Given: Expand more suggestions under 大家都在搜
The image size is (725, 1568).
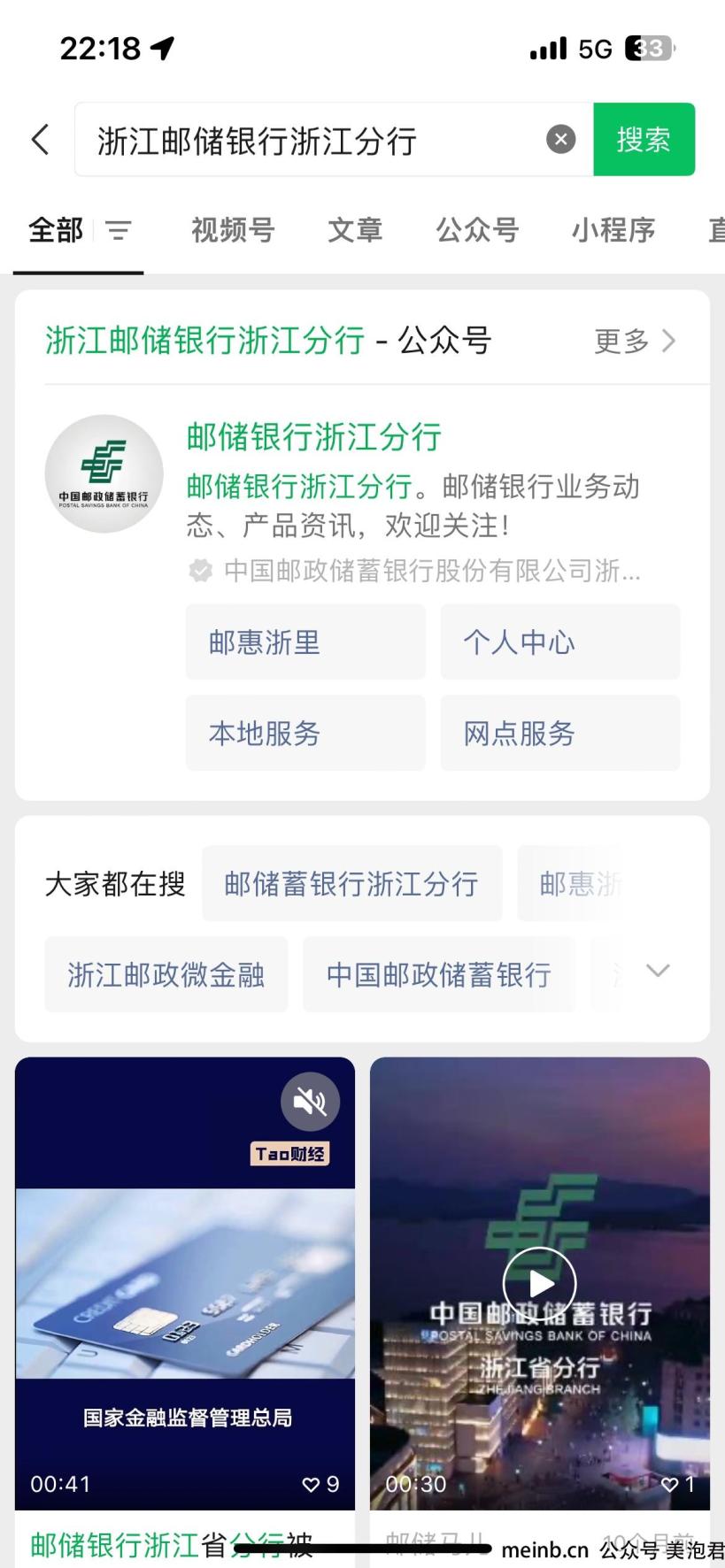Looking at the screenshot, I should [658, 971].
